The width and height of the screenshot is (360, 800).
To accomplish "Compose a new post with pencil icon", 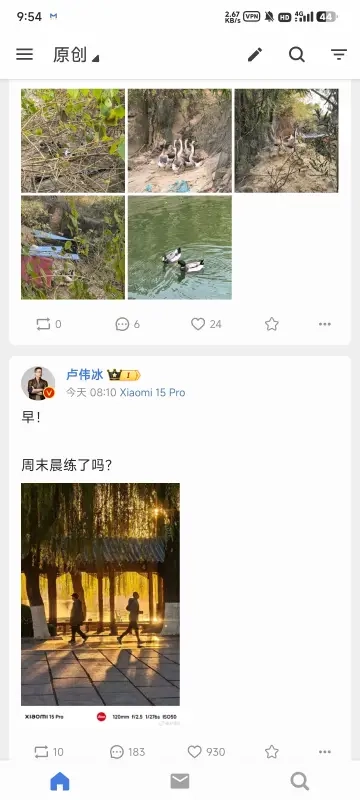I will [x=255, y=55].
